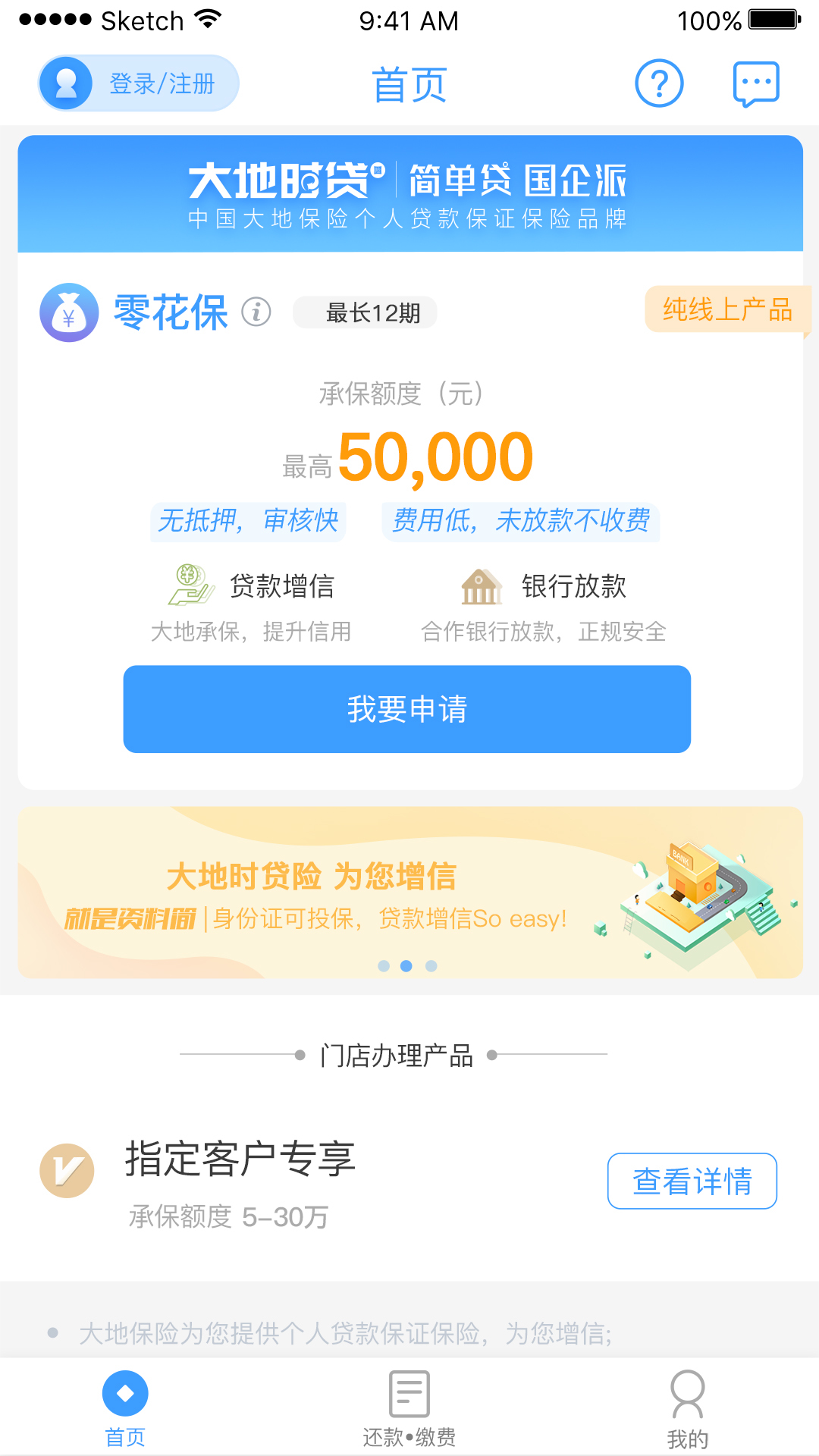Open the messages chat bubble icon

pyautogui.click(x=756, y=83)
